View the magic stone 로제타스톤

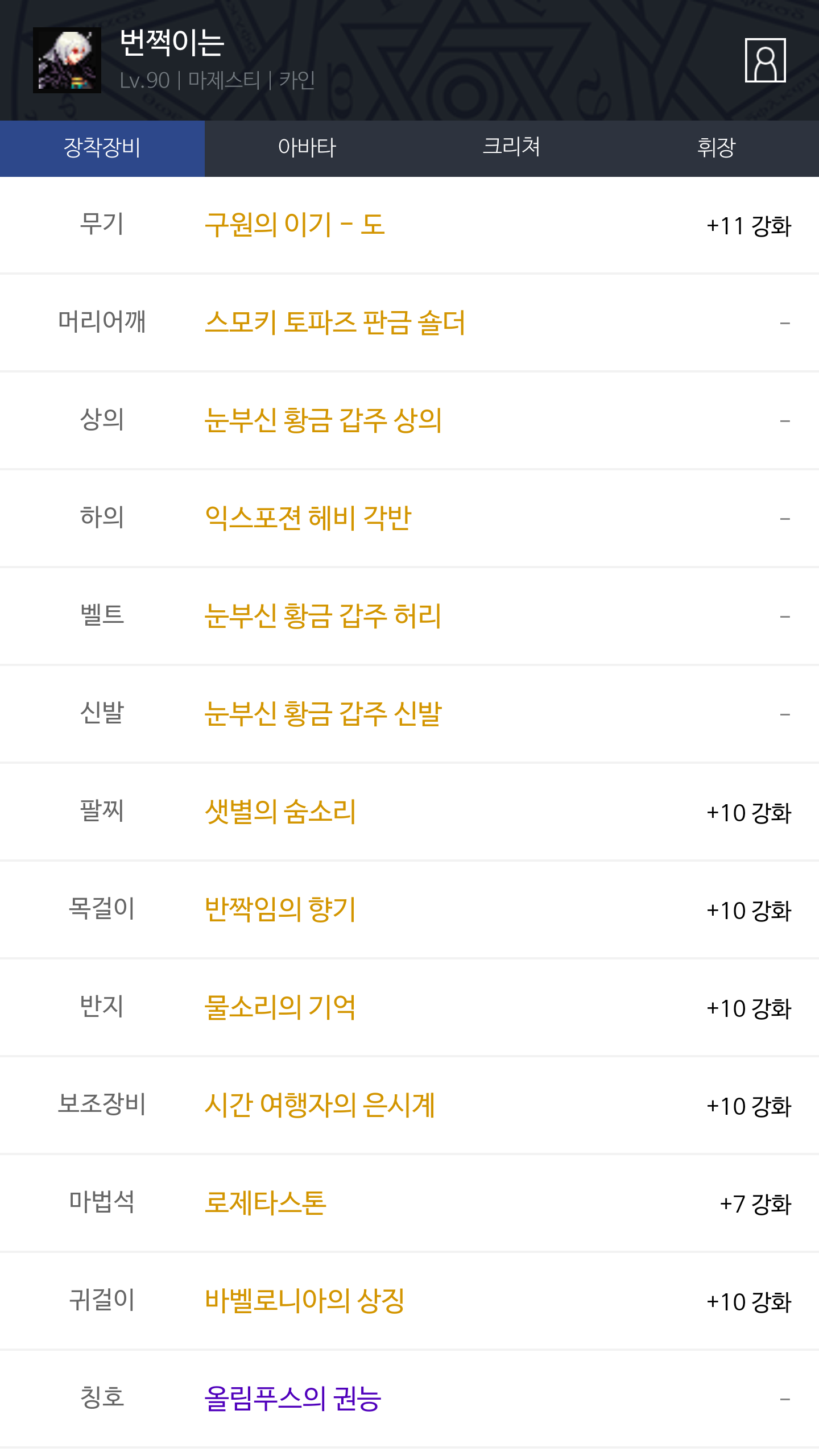266,1203
